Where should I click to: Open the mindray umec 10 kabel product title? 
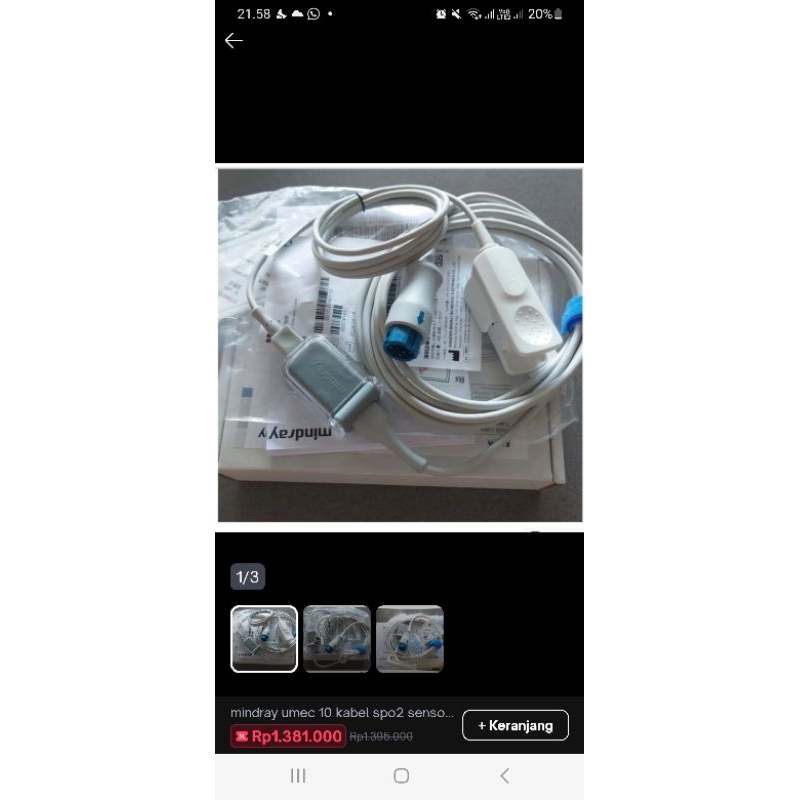click(x=342, y=713)
